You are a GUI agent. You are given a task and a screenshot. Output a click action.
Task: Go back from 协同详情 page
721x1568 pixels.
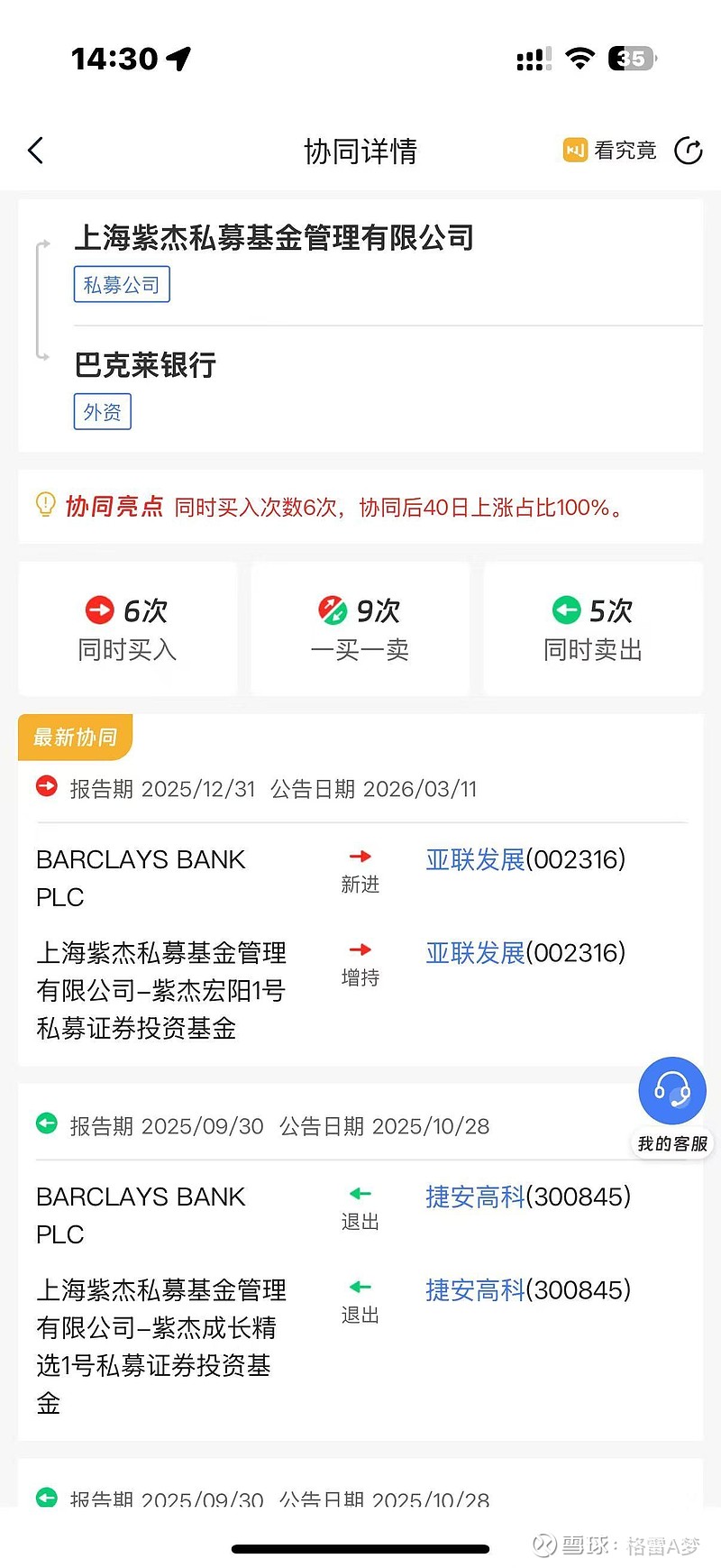coord(36,151)
